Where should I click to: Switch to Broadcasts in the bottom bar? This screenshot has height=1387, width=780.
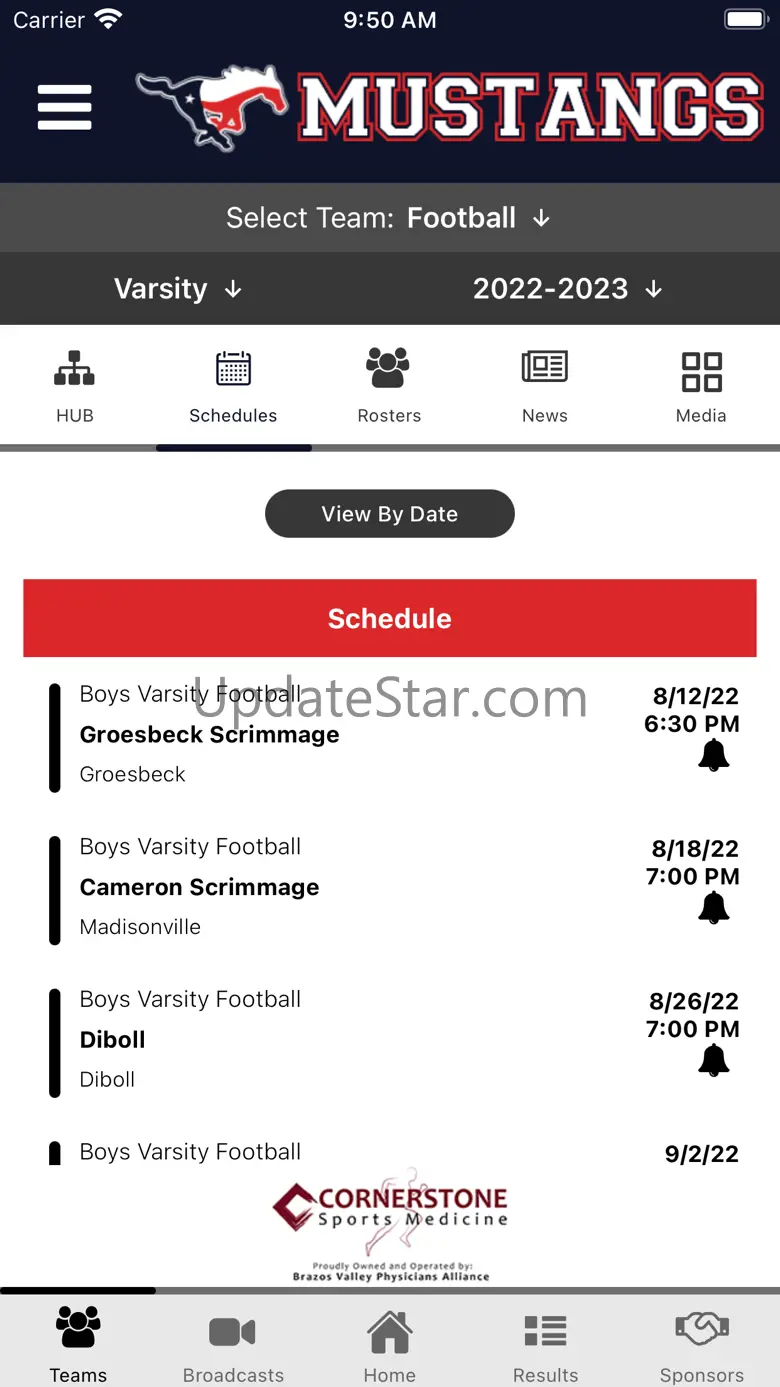pos(233,1346)
